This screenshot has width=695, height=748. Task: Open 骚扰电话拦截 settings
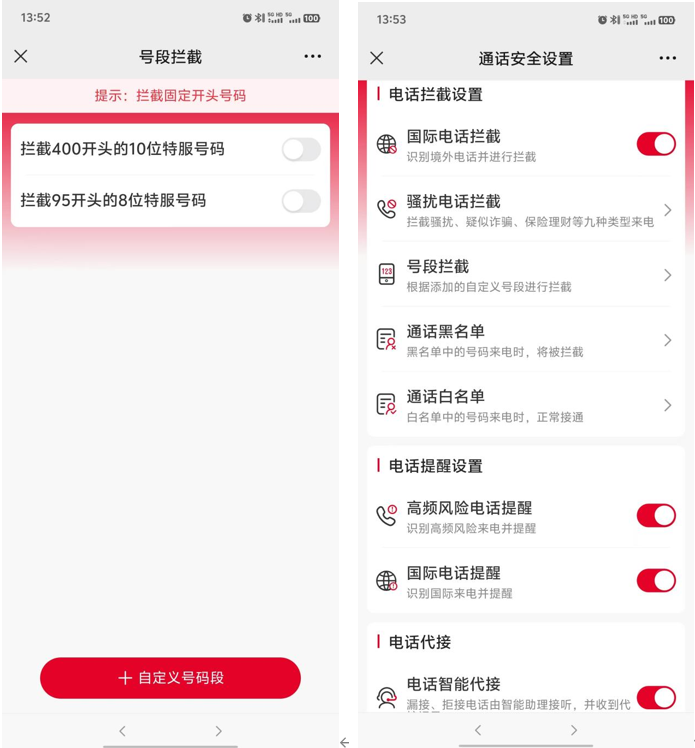(525, 210)
